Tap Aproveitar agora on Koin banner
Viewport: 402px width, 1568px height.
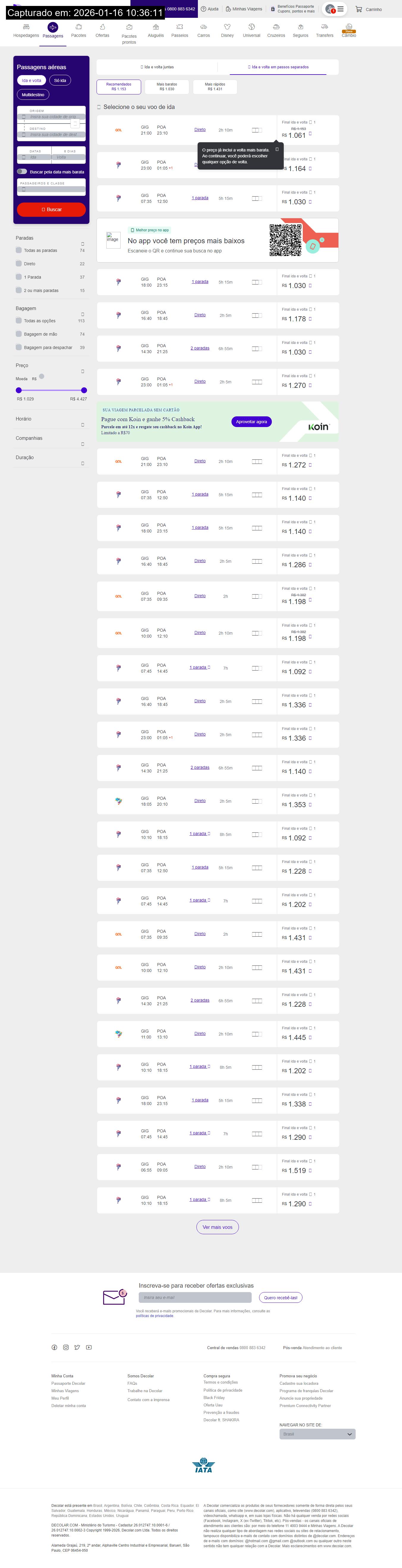pos(251,422)
